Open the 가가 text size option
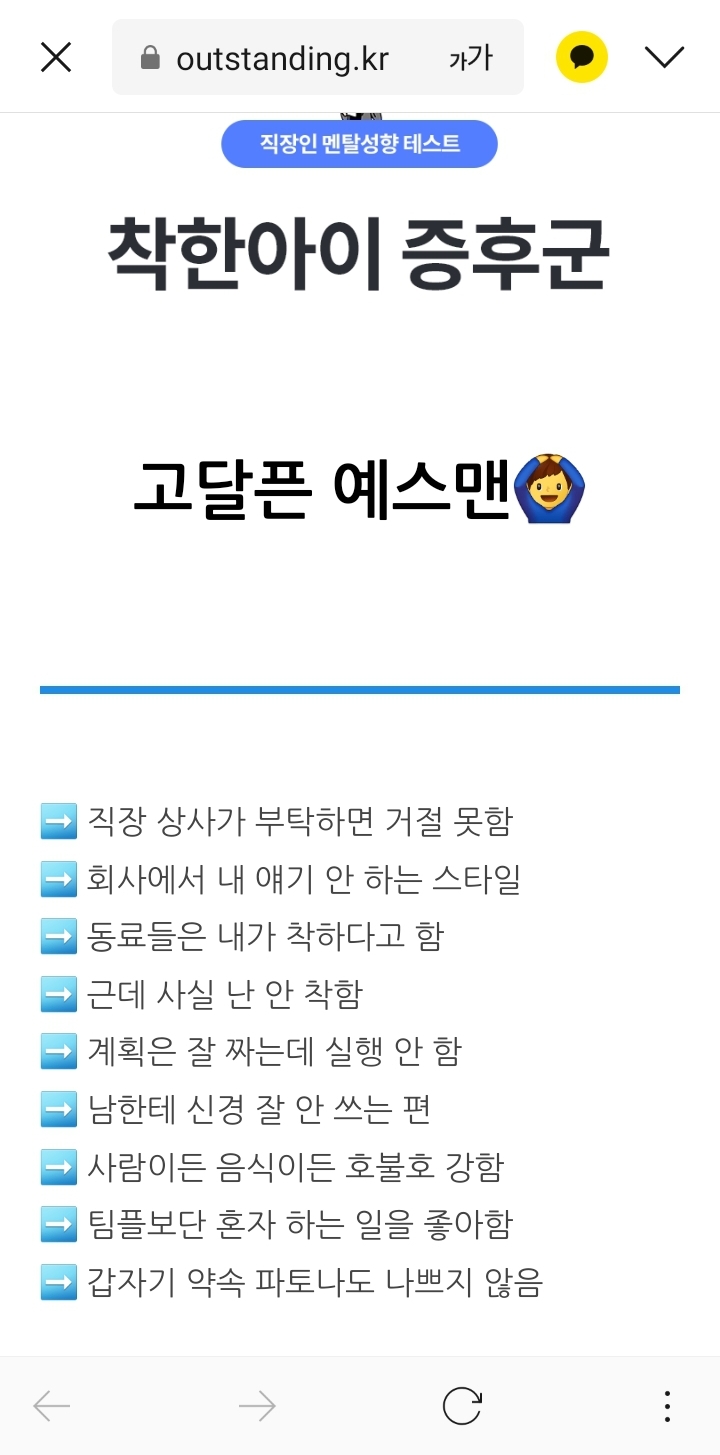The height and width of the screenshot is (1455, 720). [471, 58]
